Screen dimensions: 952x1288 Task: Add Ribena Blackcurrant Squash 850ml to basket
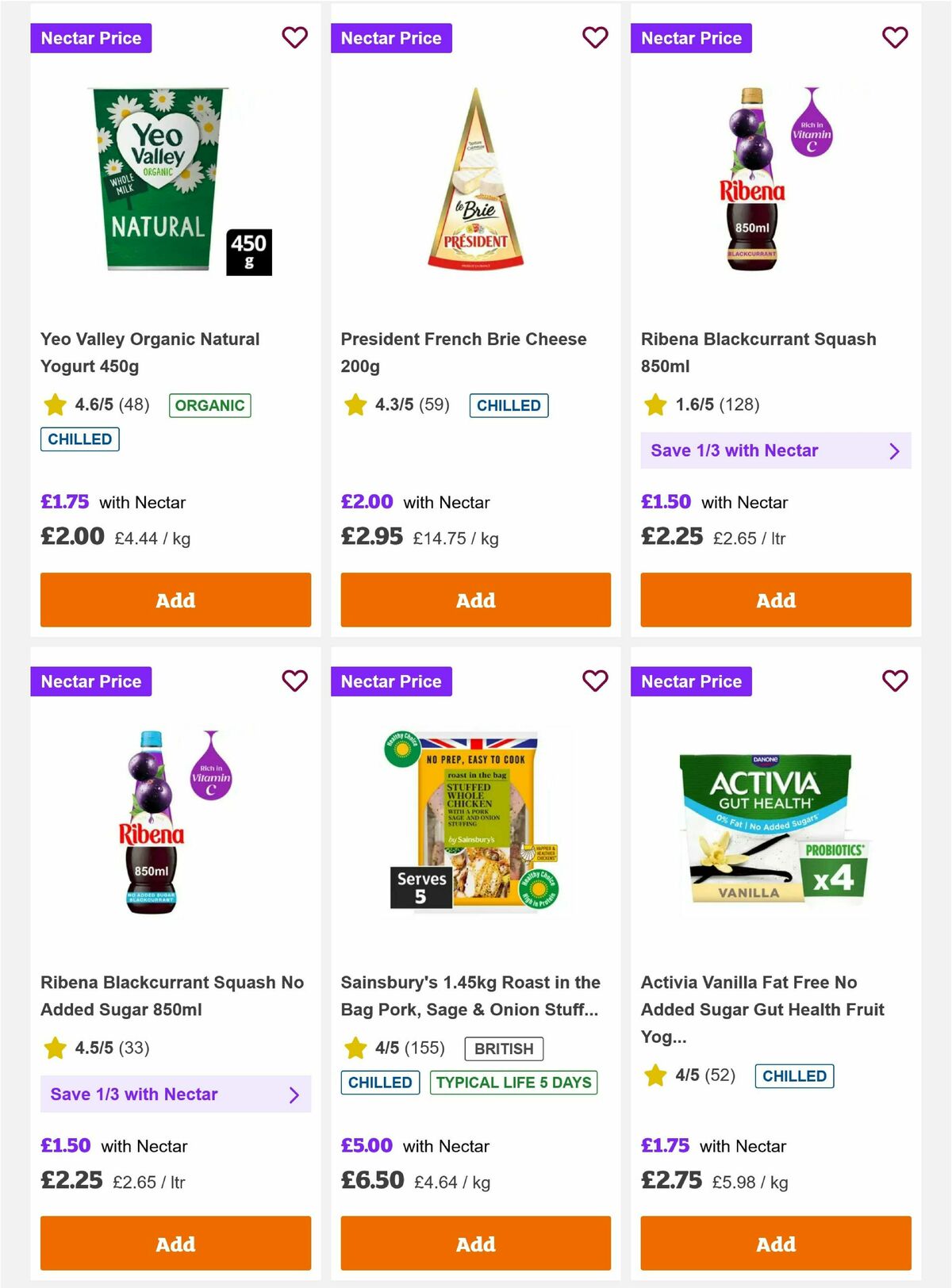775,600
